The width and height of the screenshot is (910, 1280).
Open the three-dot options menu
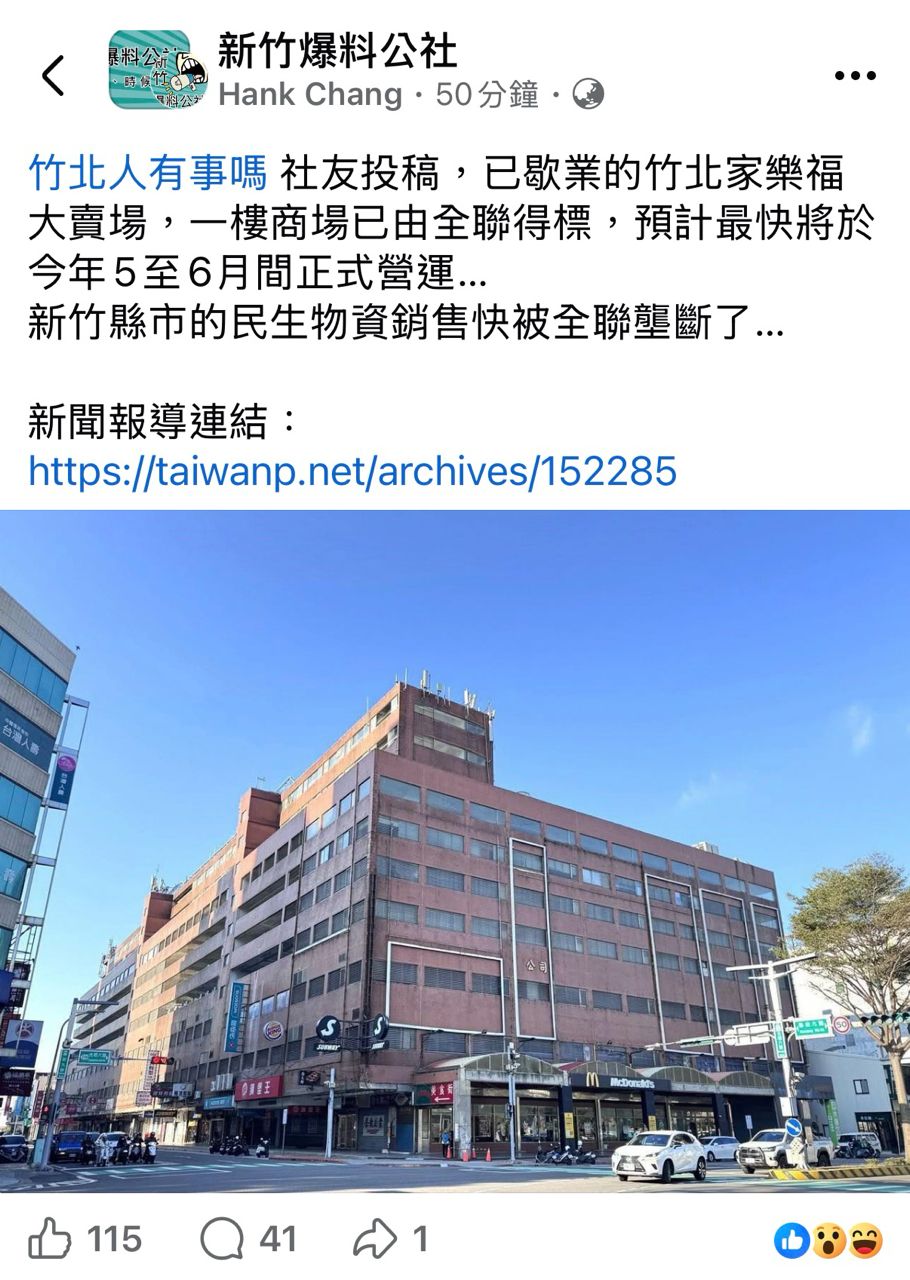(855, 75)
